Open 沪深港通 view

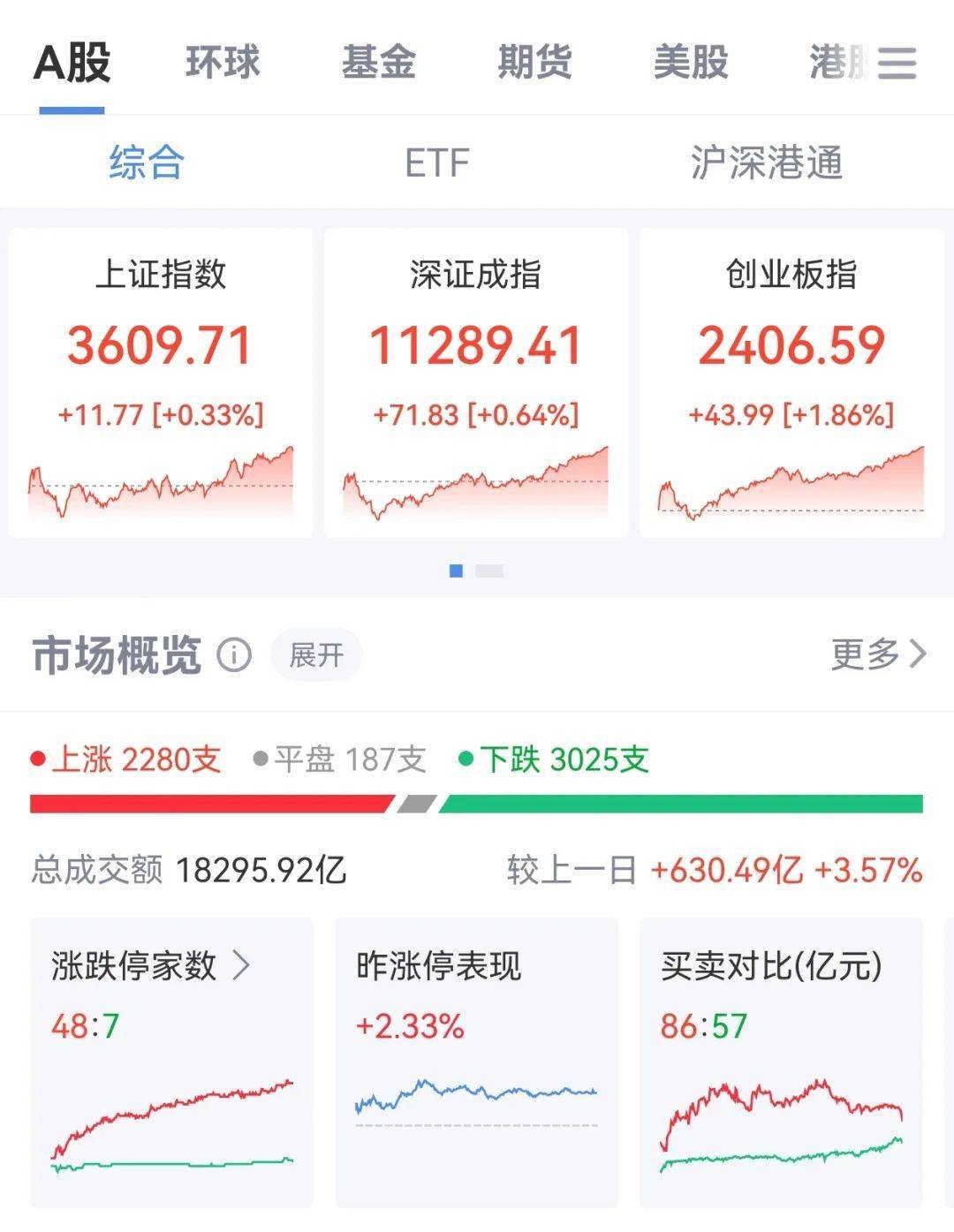point(767,163)
